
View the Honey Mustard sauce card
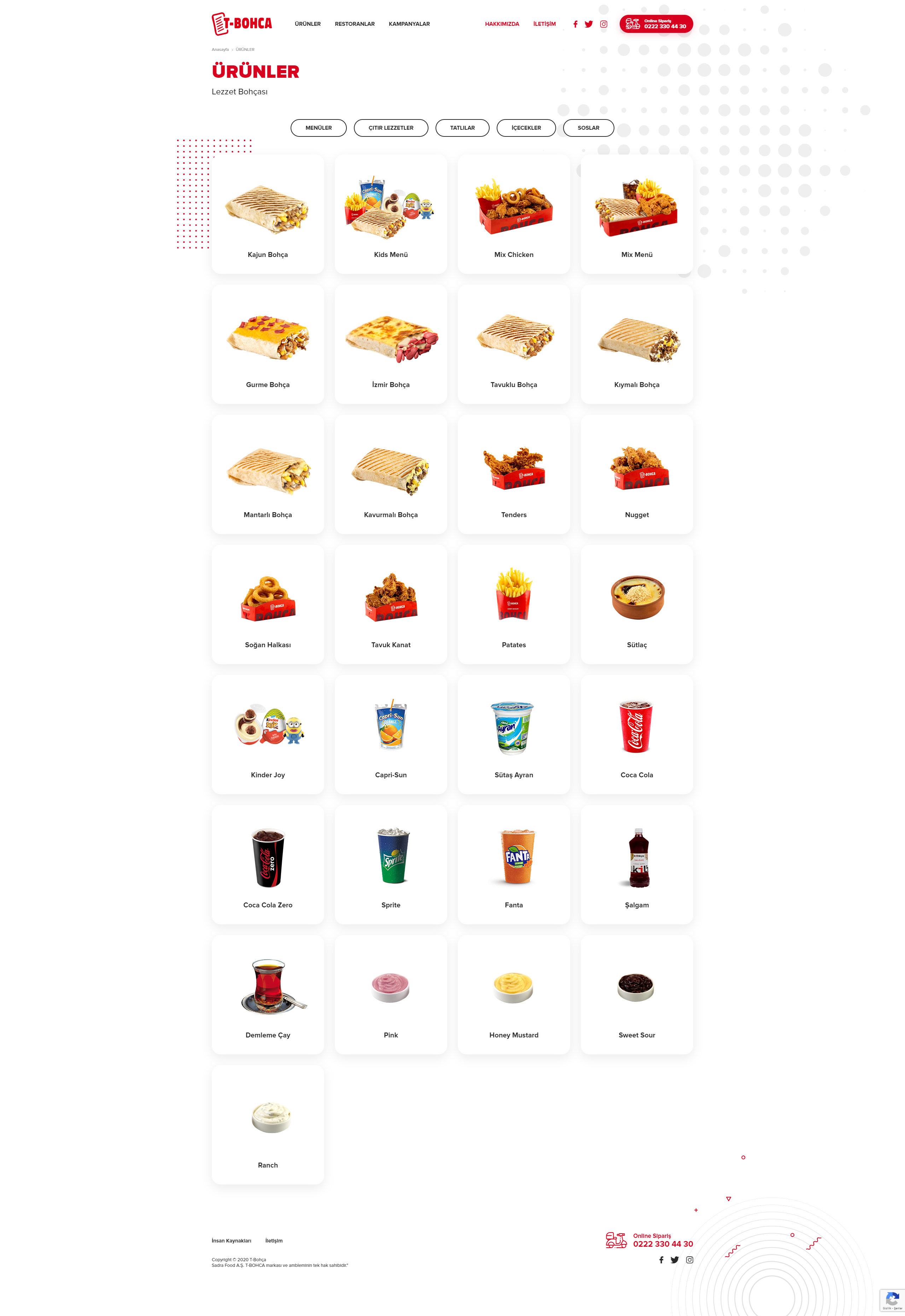513,995
